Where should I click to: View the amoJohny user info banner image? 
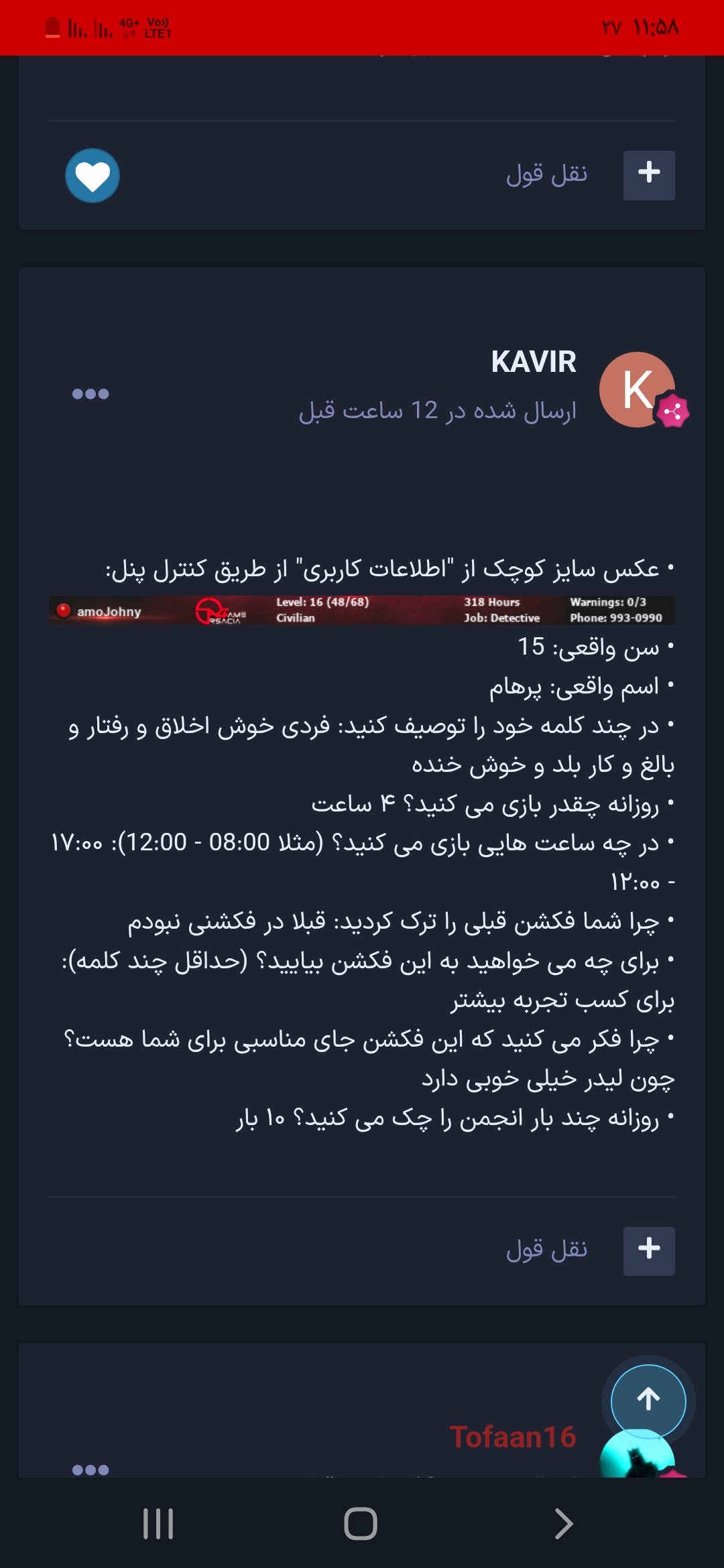362,610
